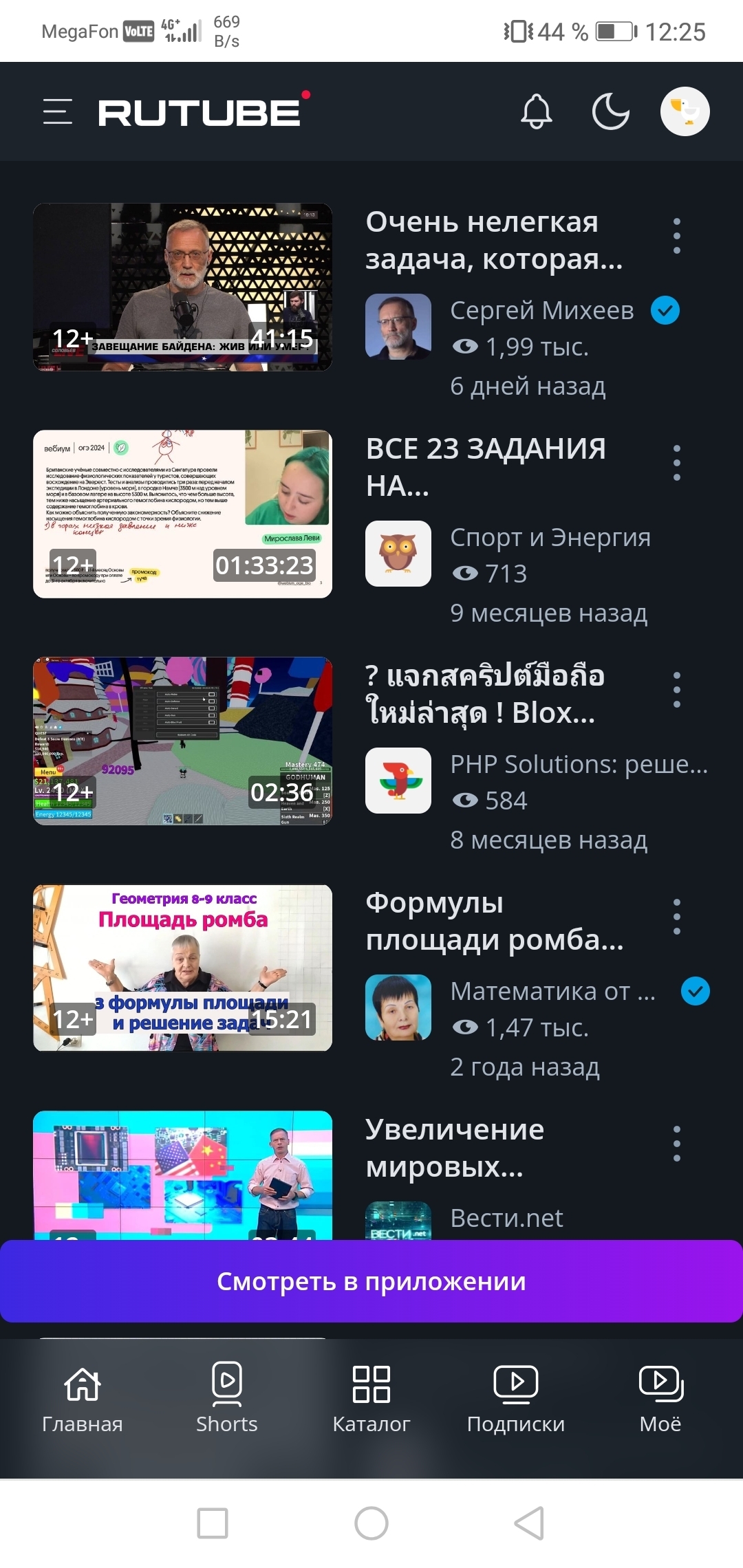Visit the Спорт и Энергия channel
Image resolution: width=743 pixels, height=1568 pixels.
[550, 537]
